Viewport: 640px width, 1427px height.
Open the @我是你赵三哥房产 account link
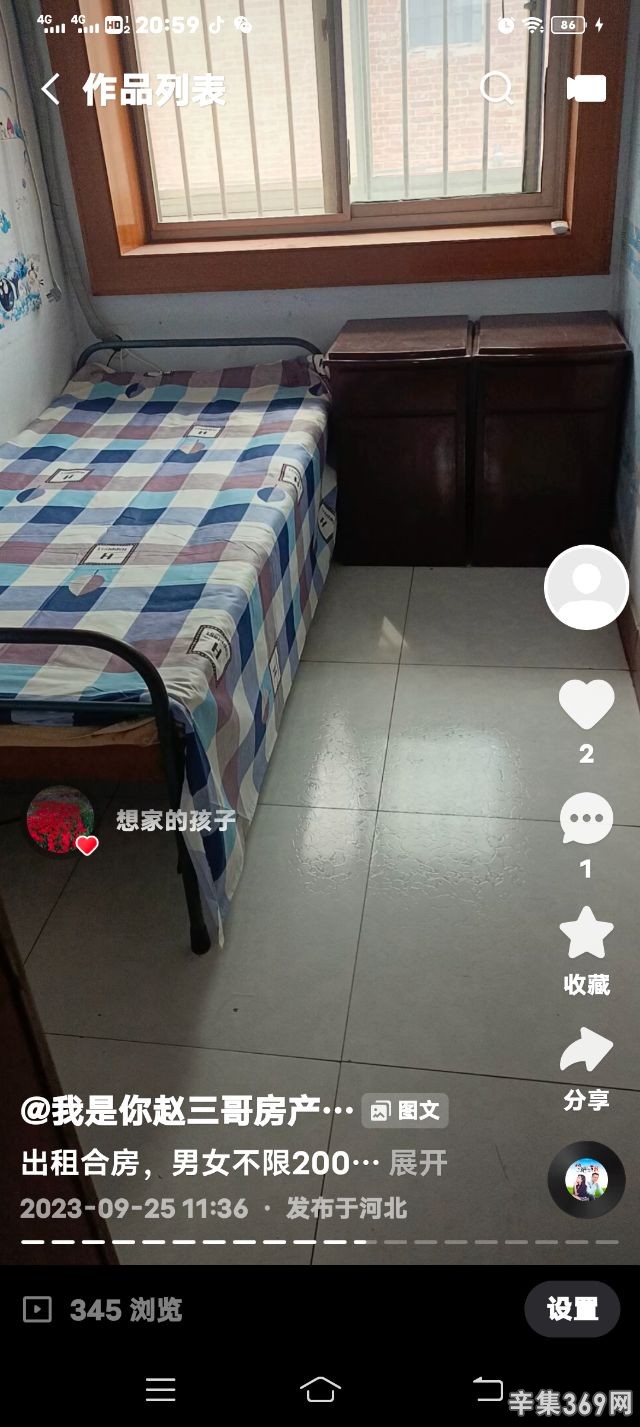(187, 1110)
